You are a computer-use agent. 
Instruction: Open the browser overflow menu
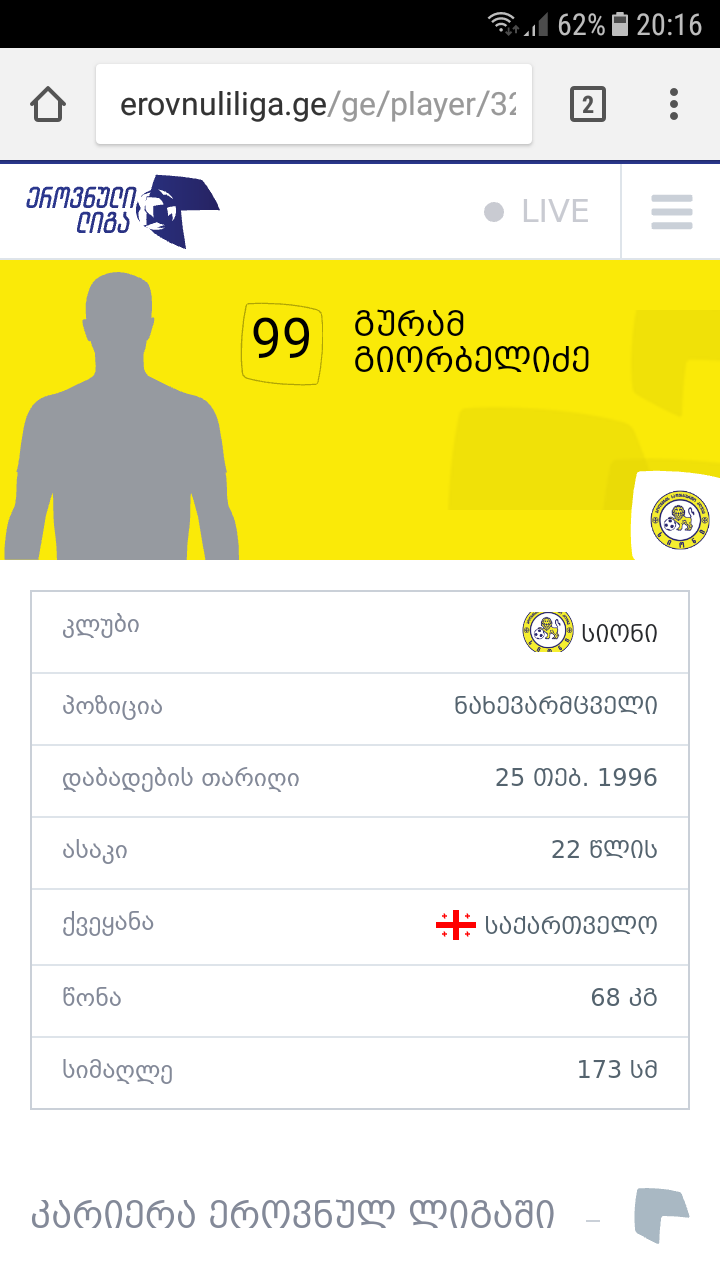(x=674, y=104)
